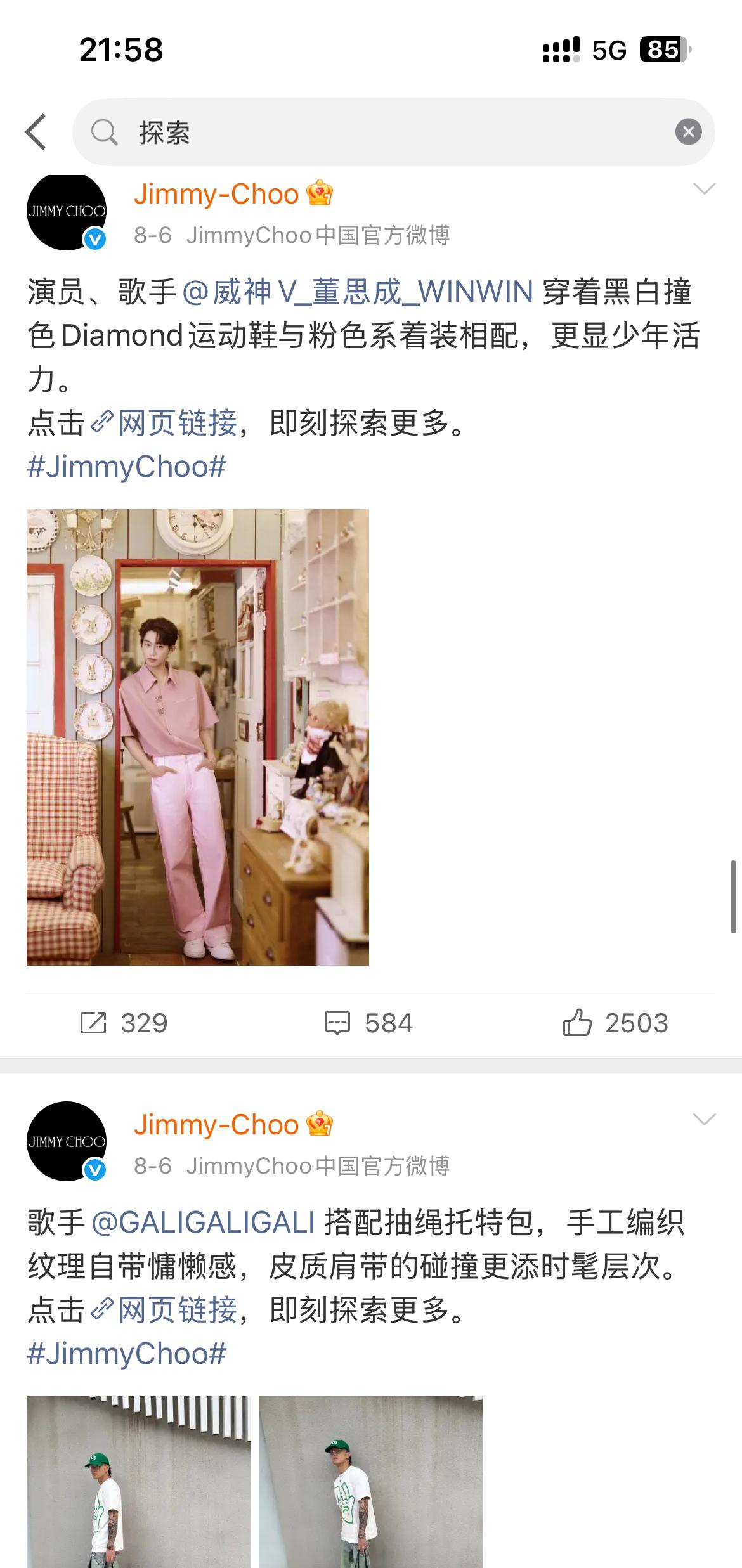
Task: Open the 584 comments
Action: 368,1023
